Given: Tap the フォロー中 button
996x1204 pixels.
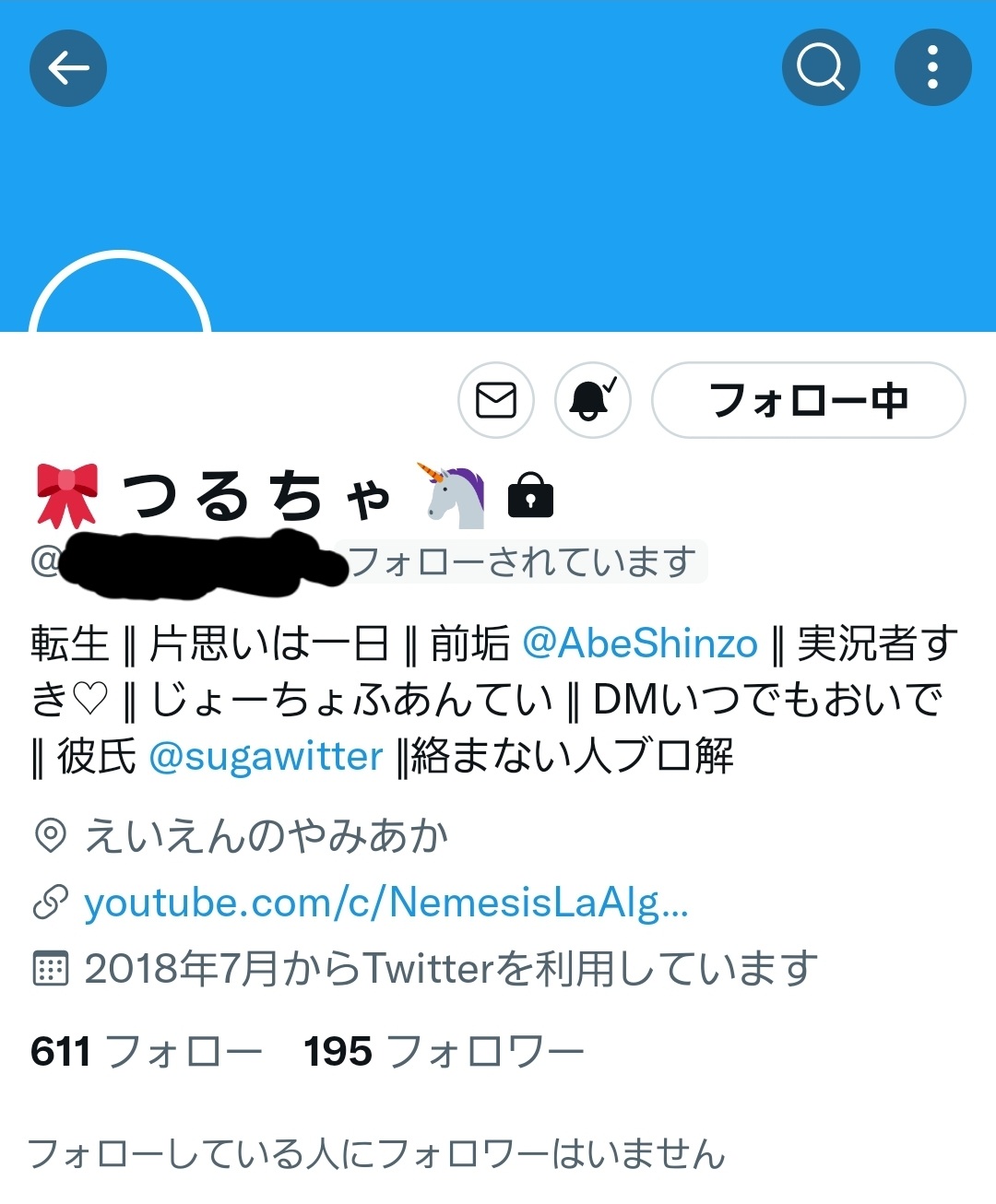Looking at the screenshot, I should pyautogui.click(x=808, y=400).
